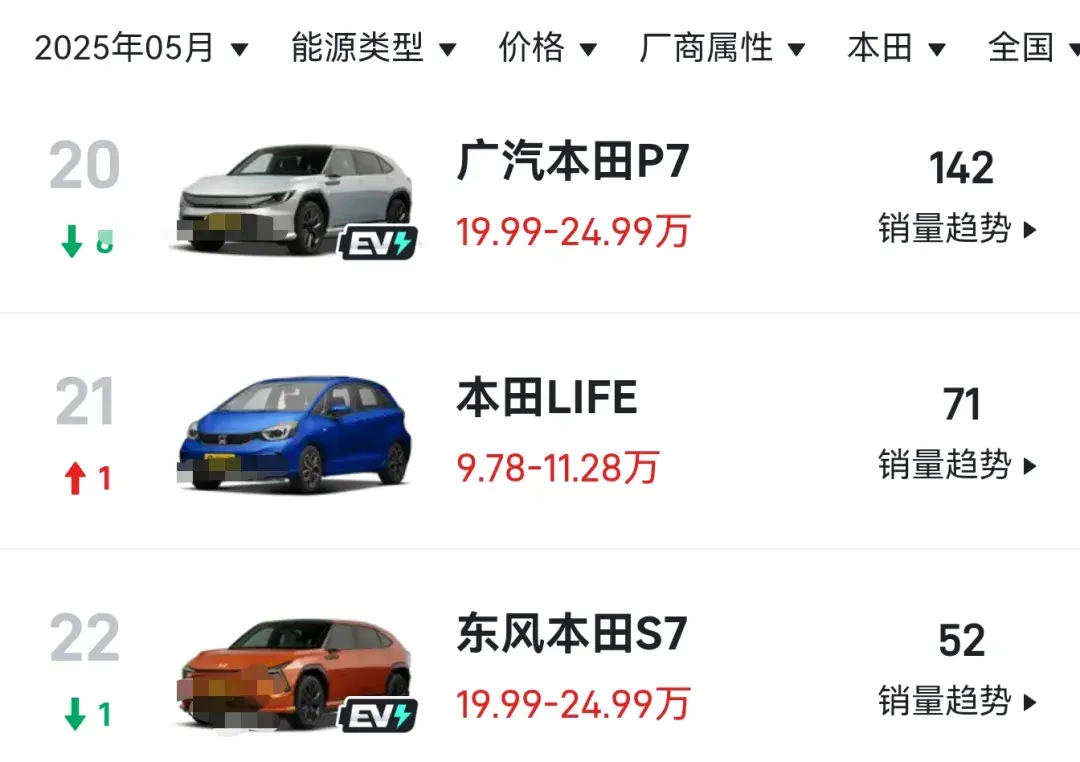1080x762 pixels.
Task: Open the 本田LIFE listing
Action: (x=547, y=399)
